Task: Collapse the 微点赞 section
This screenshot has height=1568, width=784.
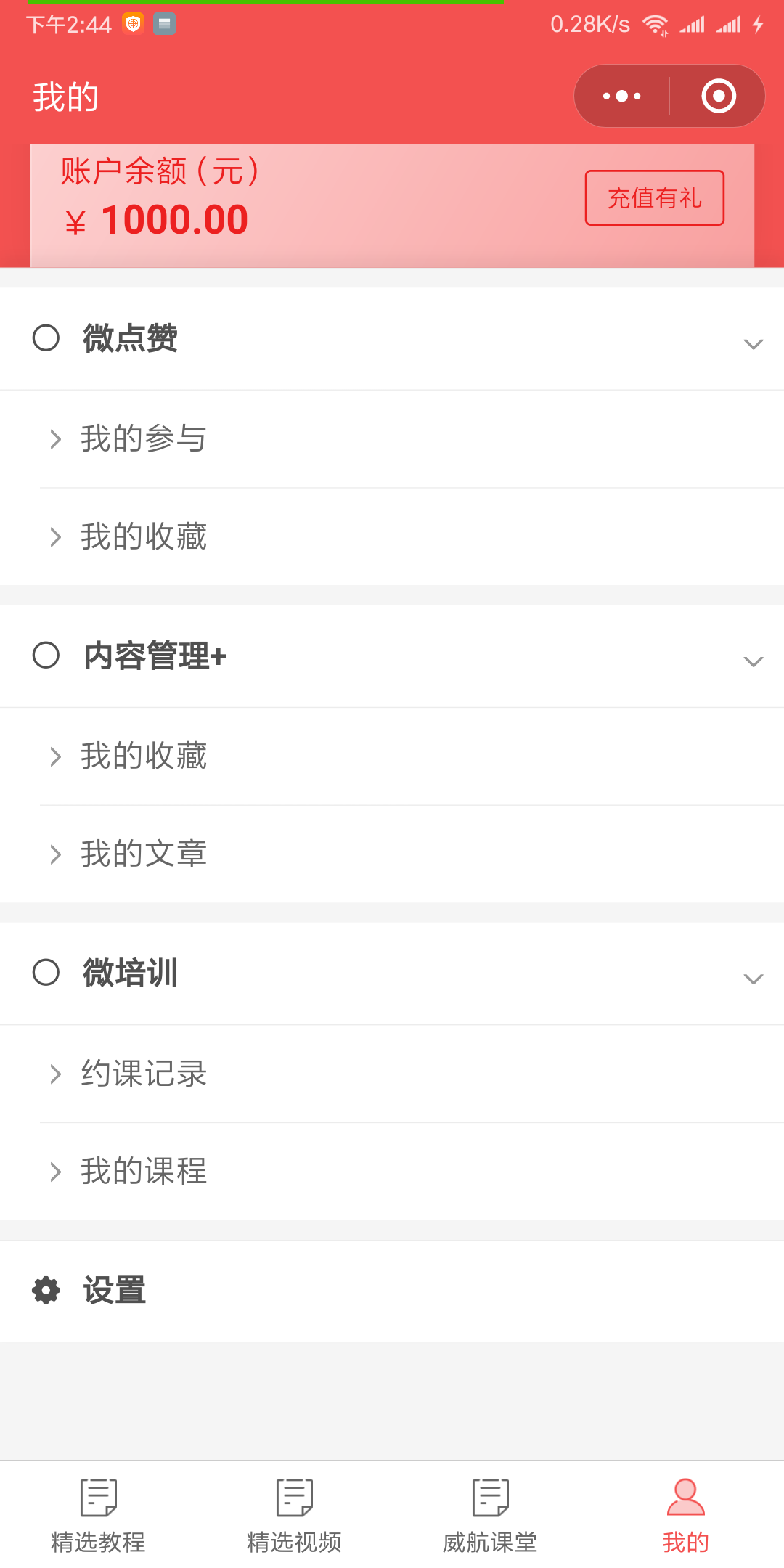Action: (392, 339)
